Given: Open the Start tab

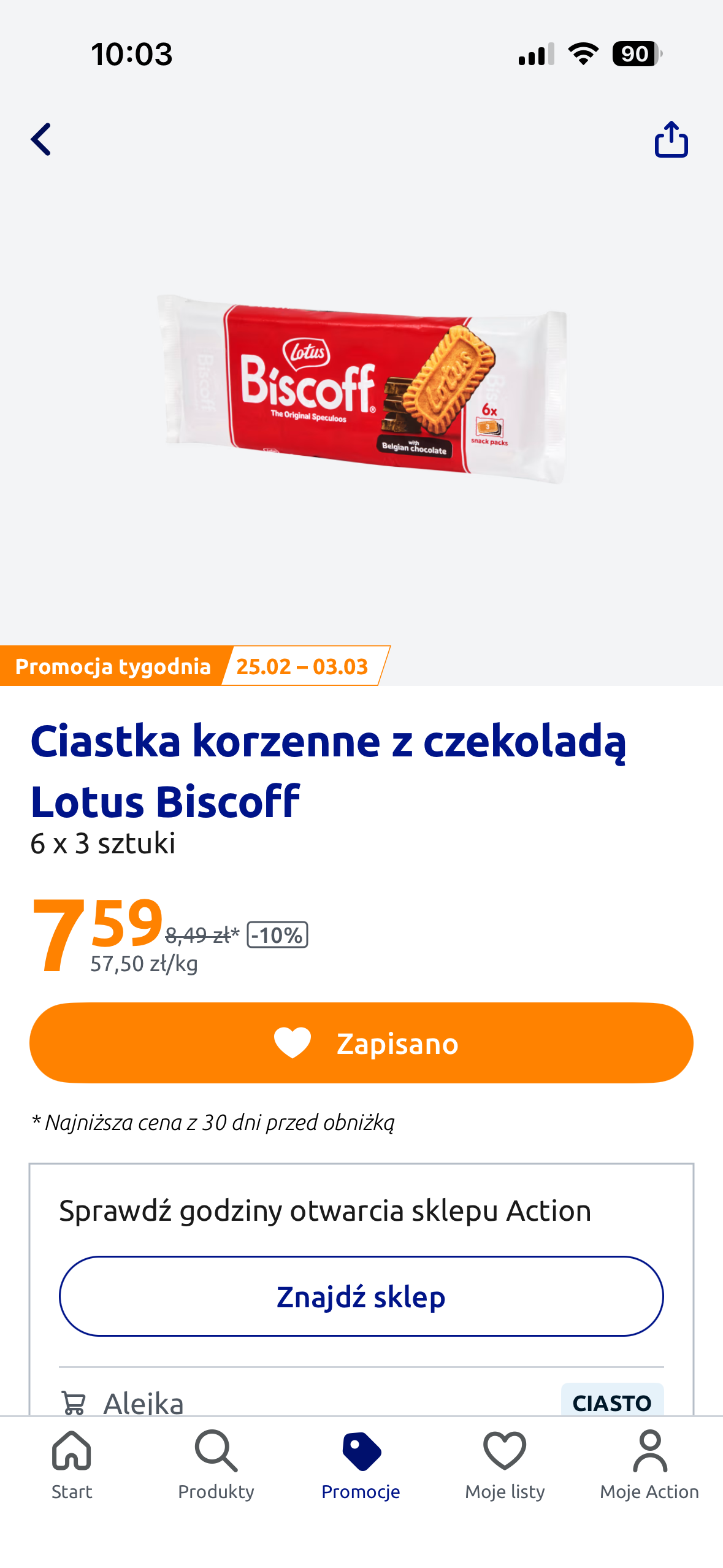Looking at the screenshot, I should 72,1464.
